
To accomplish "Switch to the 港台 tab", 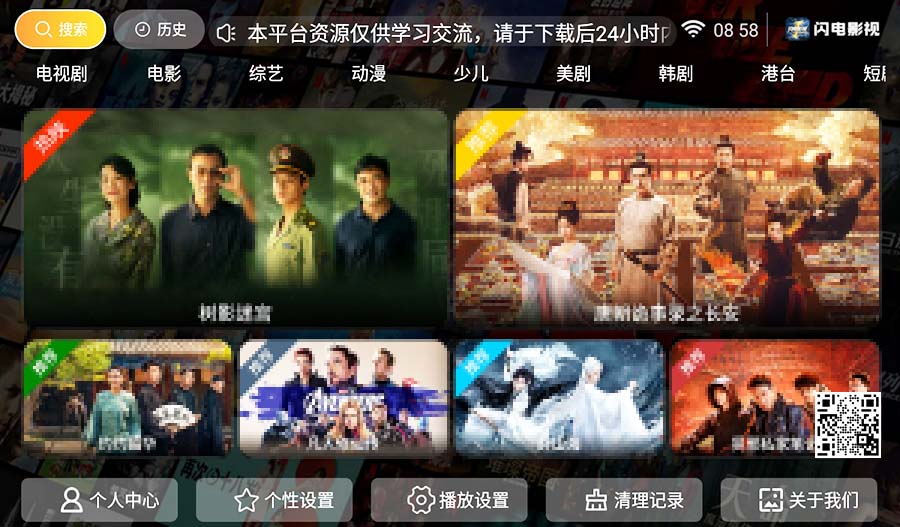I will coord(777,74).
